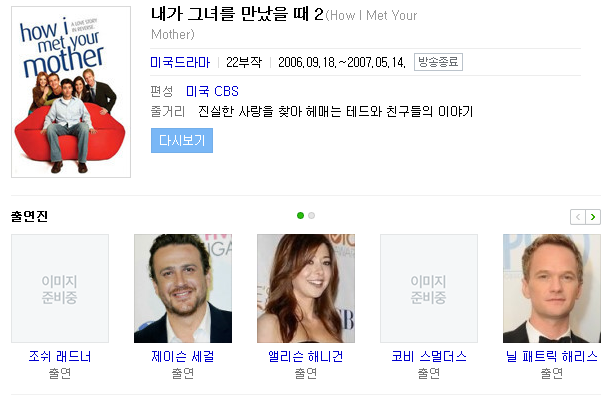Viewport: 608px width, 396px height.
Task: Open 닐 패트릭 해리스 name link
Action: (x=552, y=356)
